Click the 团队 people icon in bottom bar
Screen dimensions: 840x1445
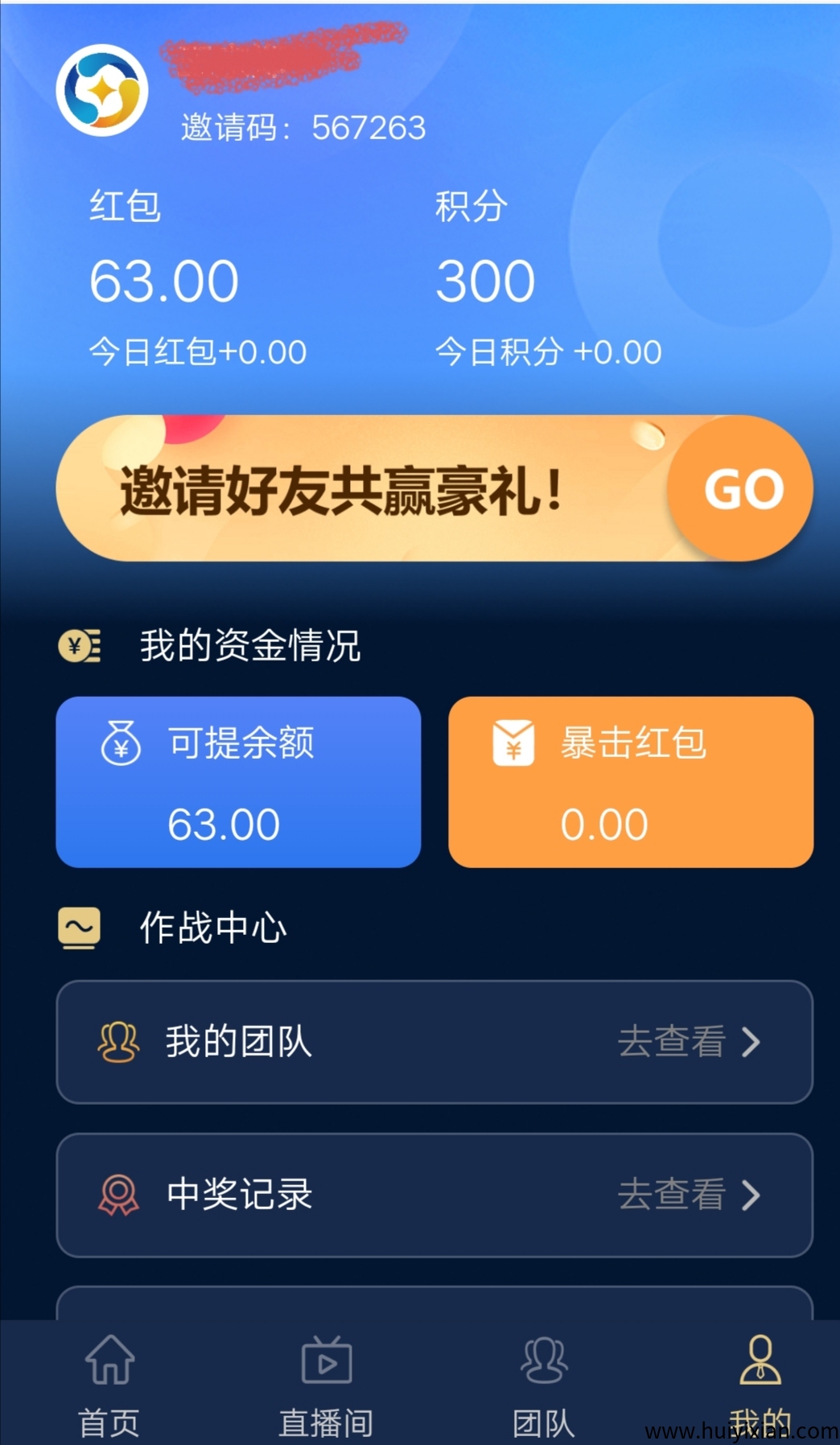[543, 1358]
